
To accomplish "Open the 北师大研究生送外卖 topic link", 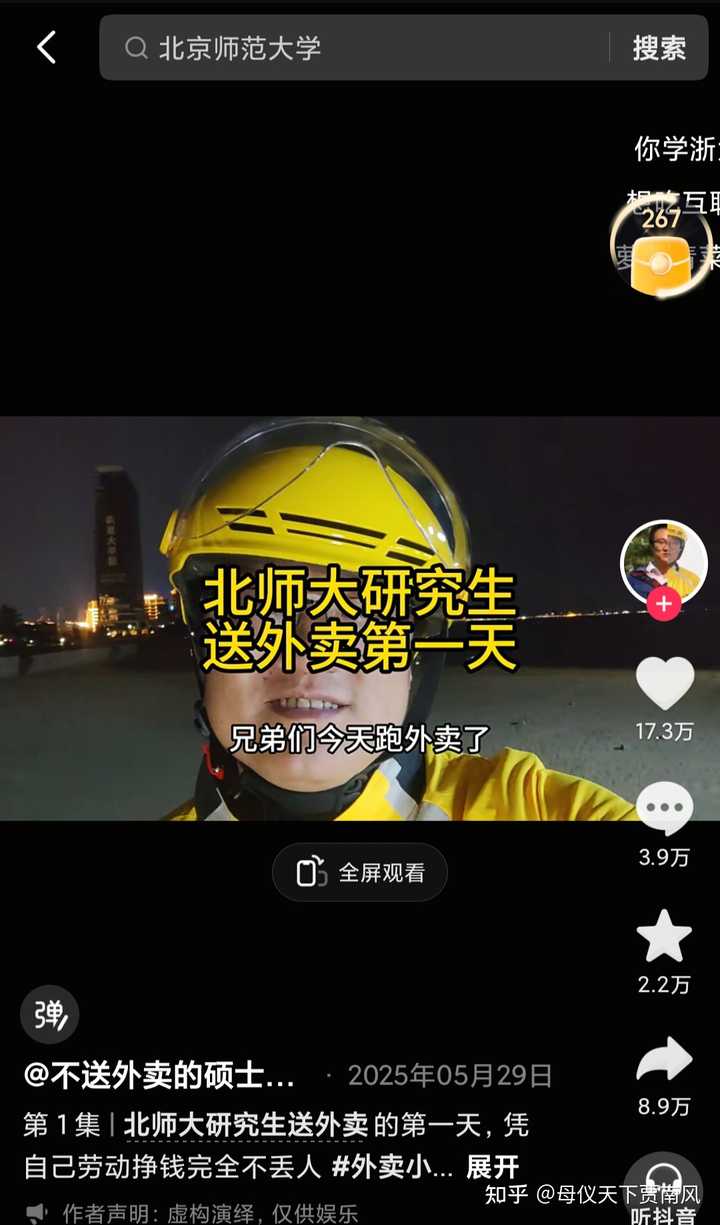I will [x=246, y=1125].
